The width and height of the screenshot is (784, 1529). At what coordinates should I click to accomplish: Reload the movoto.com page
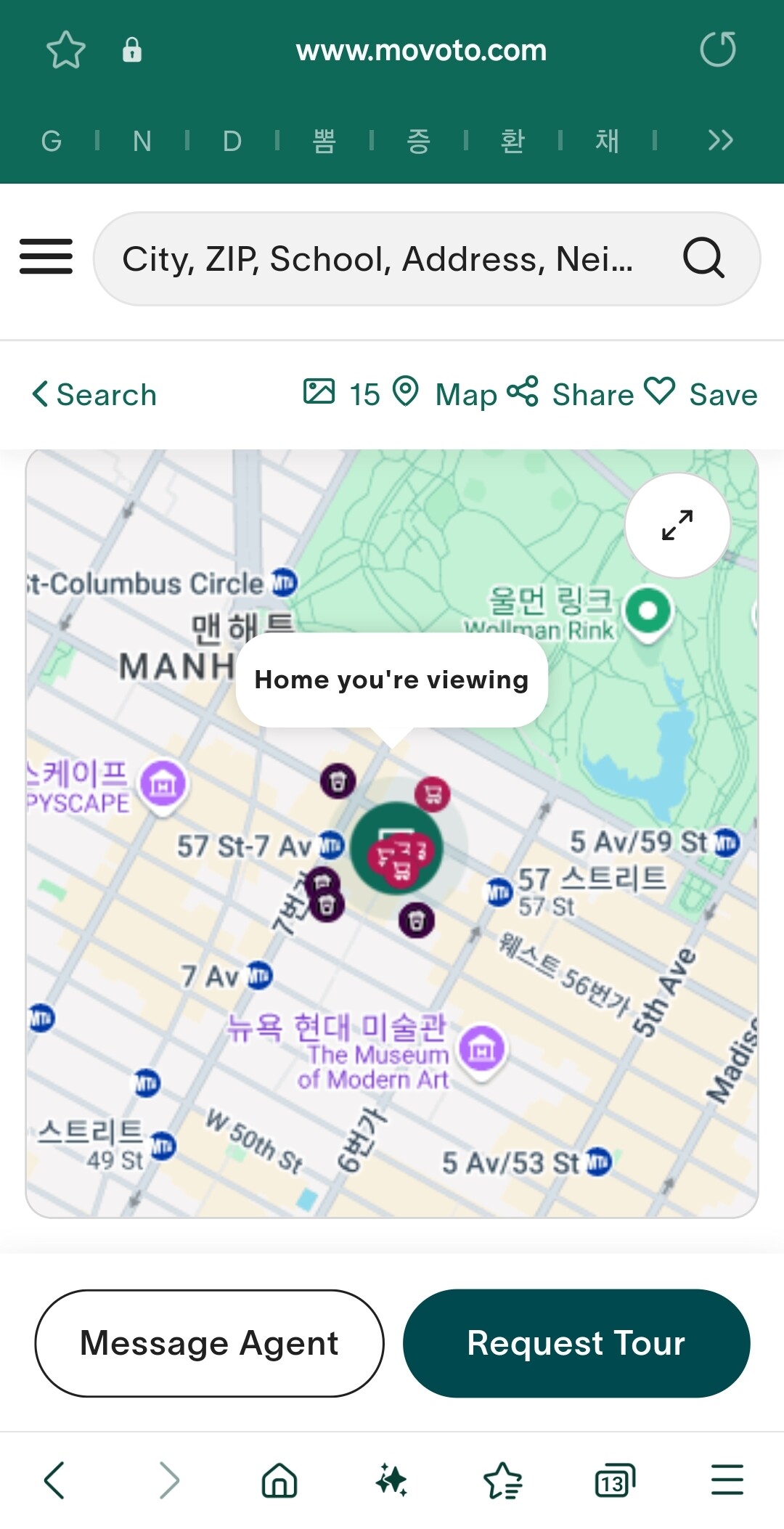[x=717, y=49]
